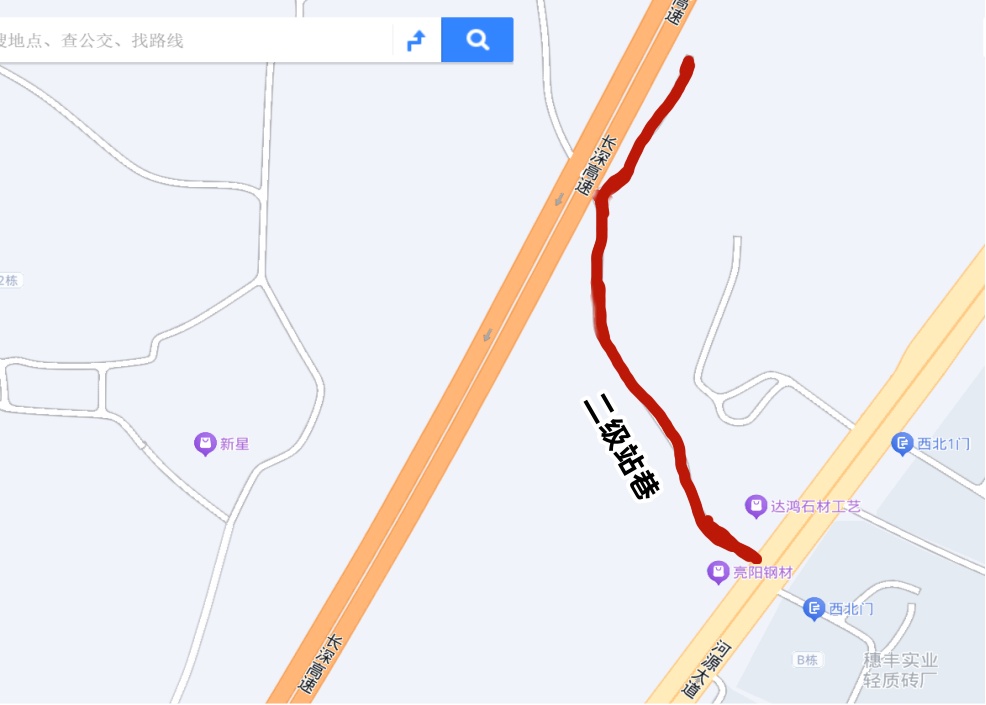Tap the search input box
Image resolution: width=986 pixels, height=705 pixels.
(x=190, y=41)
